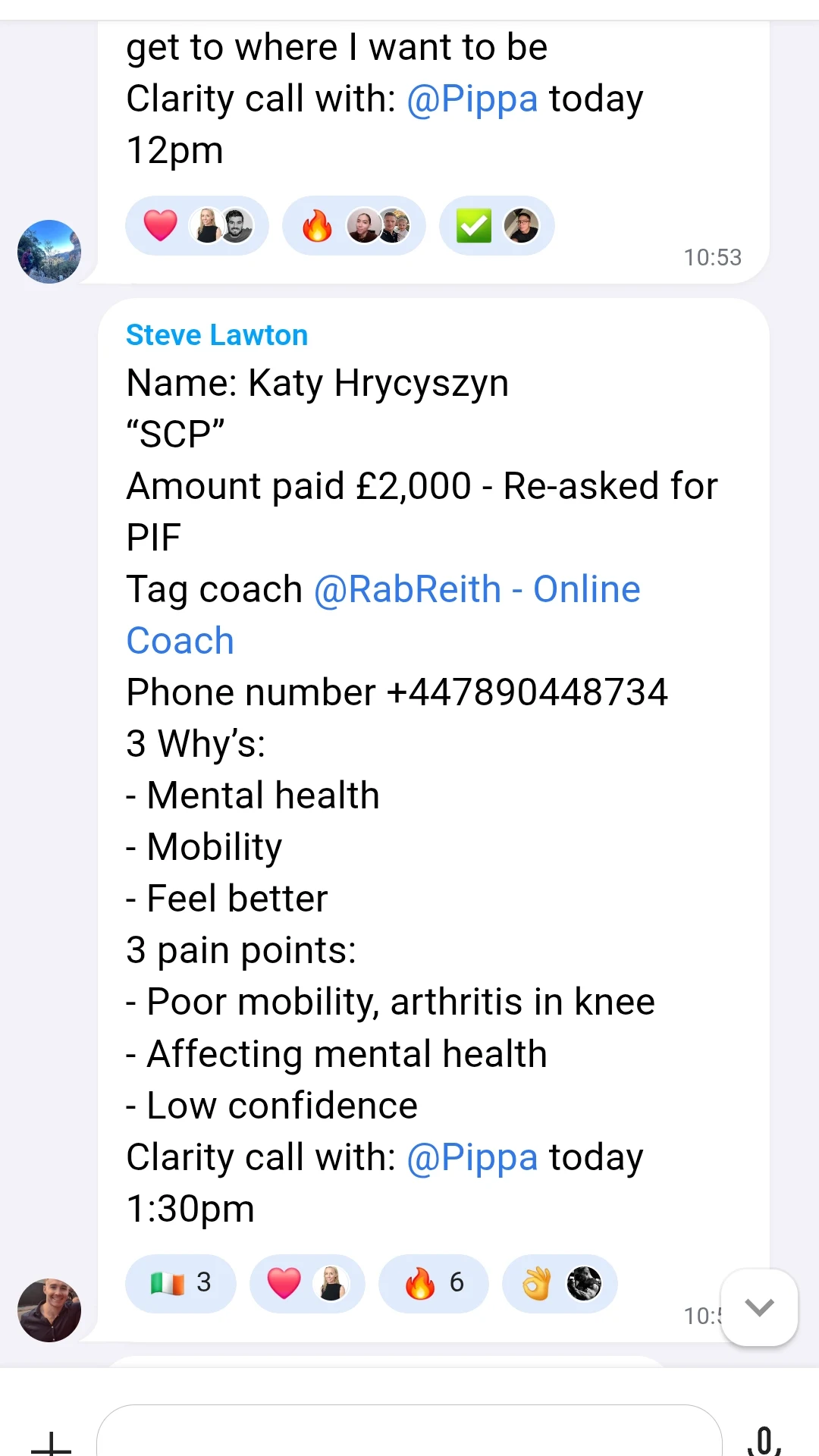Open Steve Lawton's profile picture
819x1456 pixels.
[49, 1310]
